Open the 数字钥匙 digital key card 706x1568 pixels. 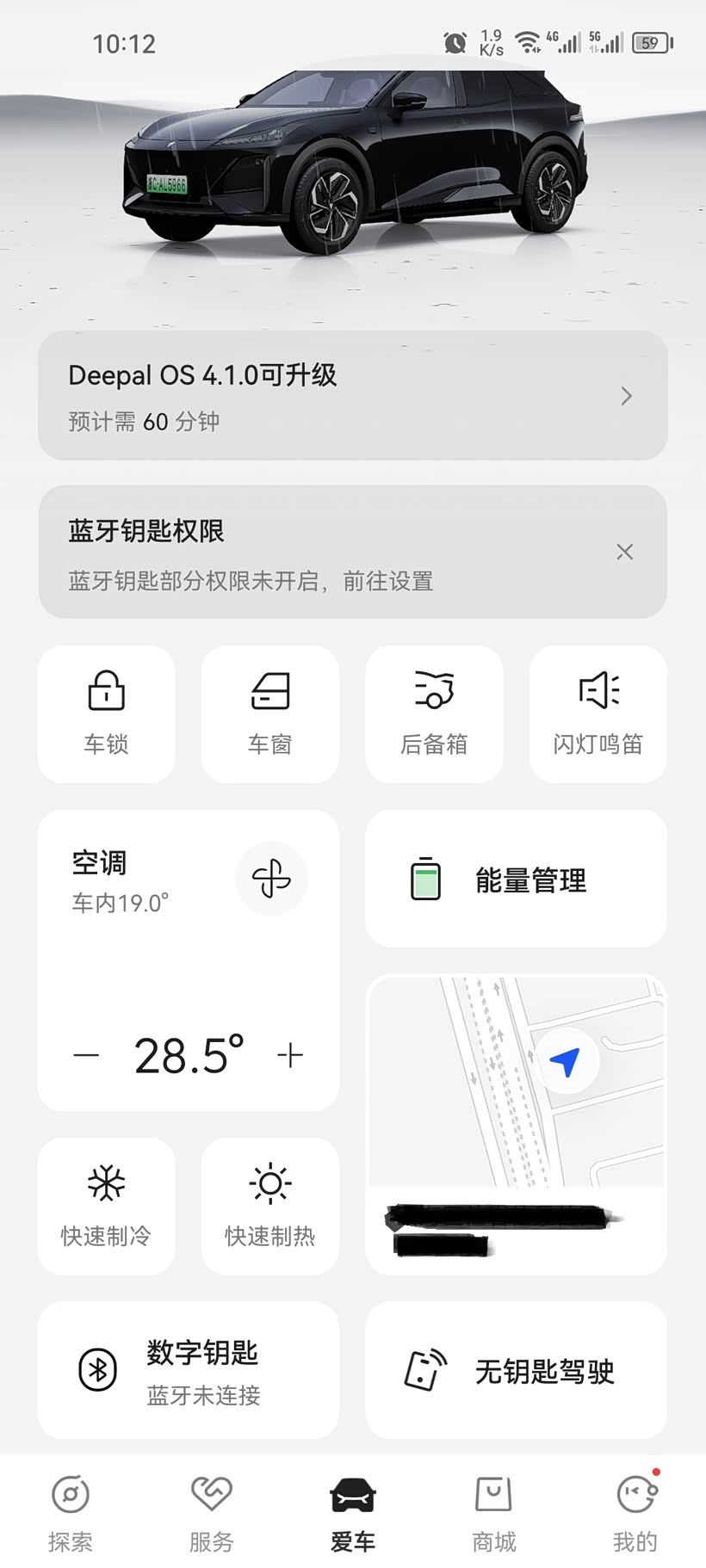tap(188, 1370)
